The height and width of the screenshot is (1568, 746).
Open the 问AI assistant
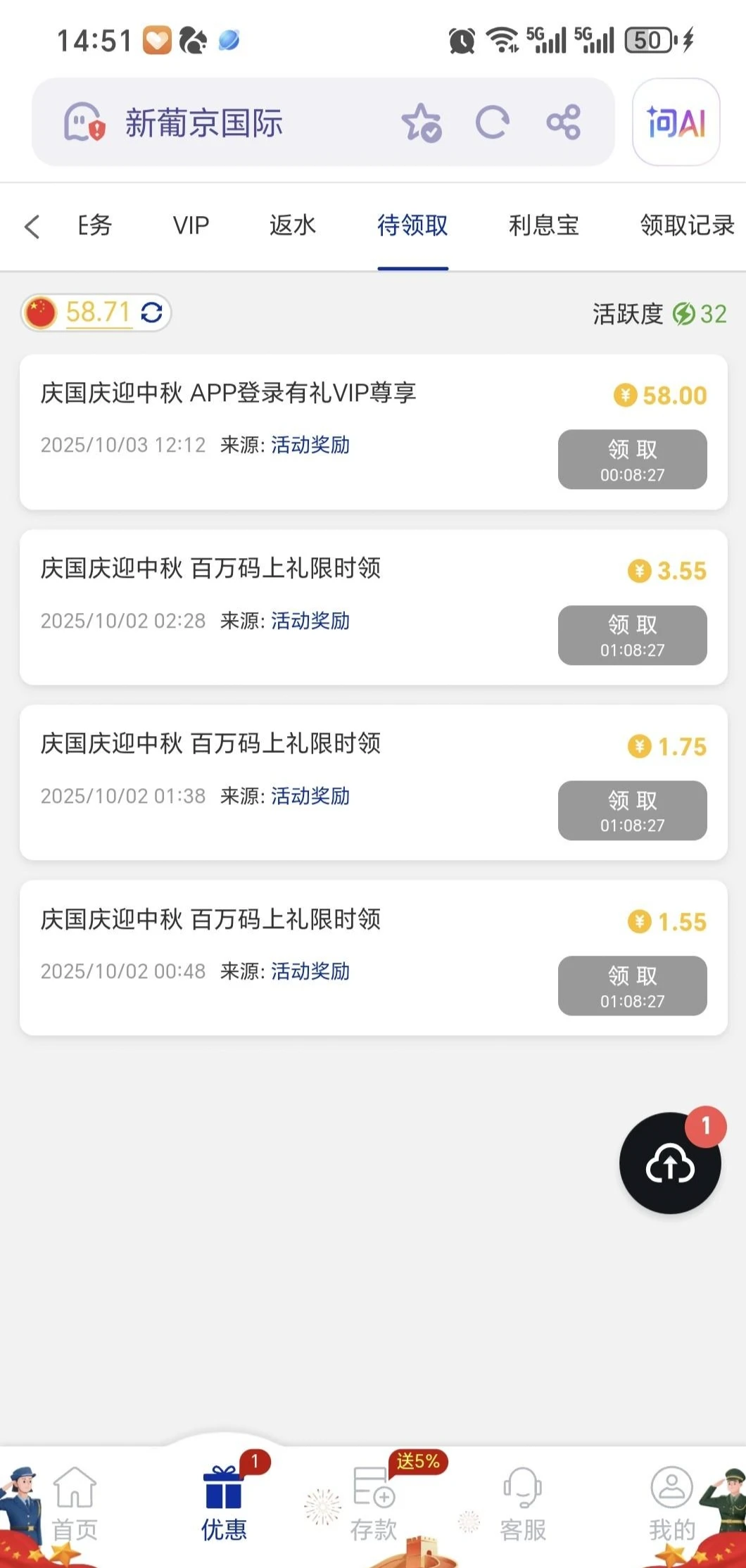(x=676, y=122)
